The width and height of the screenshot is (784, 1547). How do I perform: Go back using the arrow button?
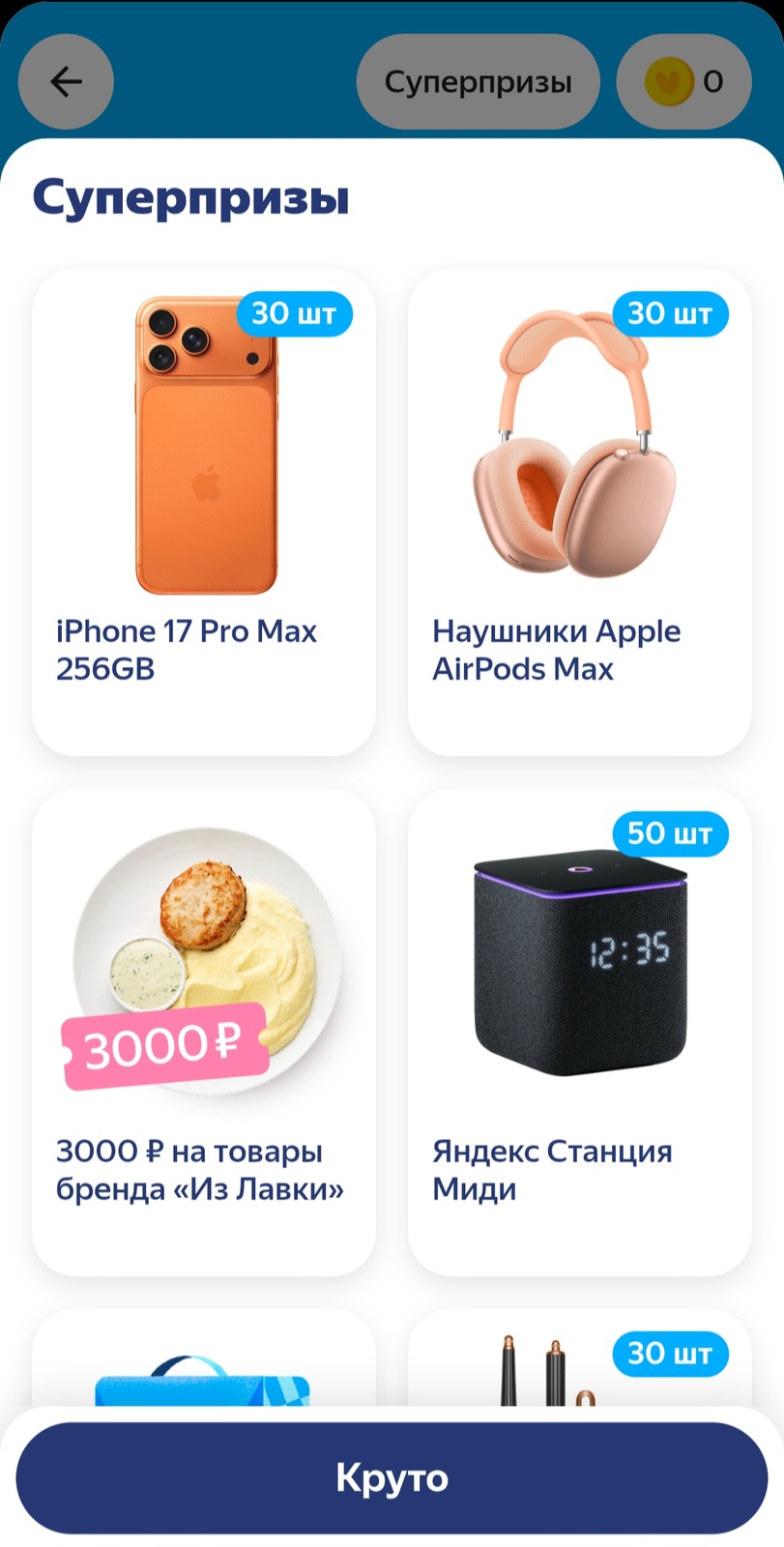66,82
